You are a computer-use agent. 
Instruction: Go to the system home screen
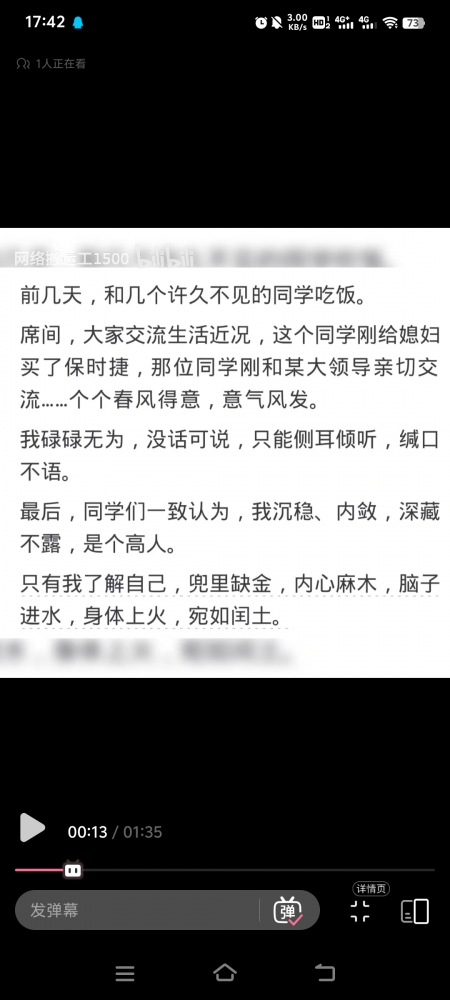click(x=224, y=973)
